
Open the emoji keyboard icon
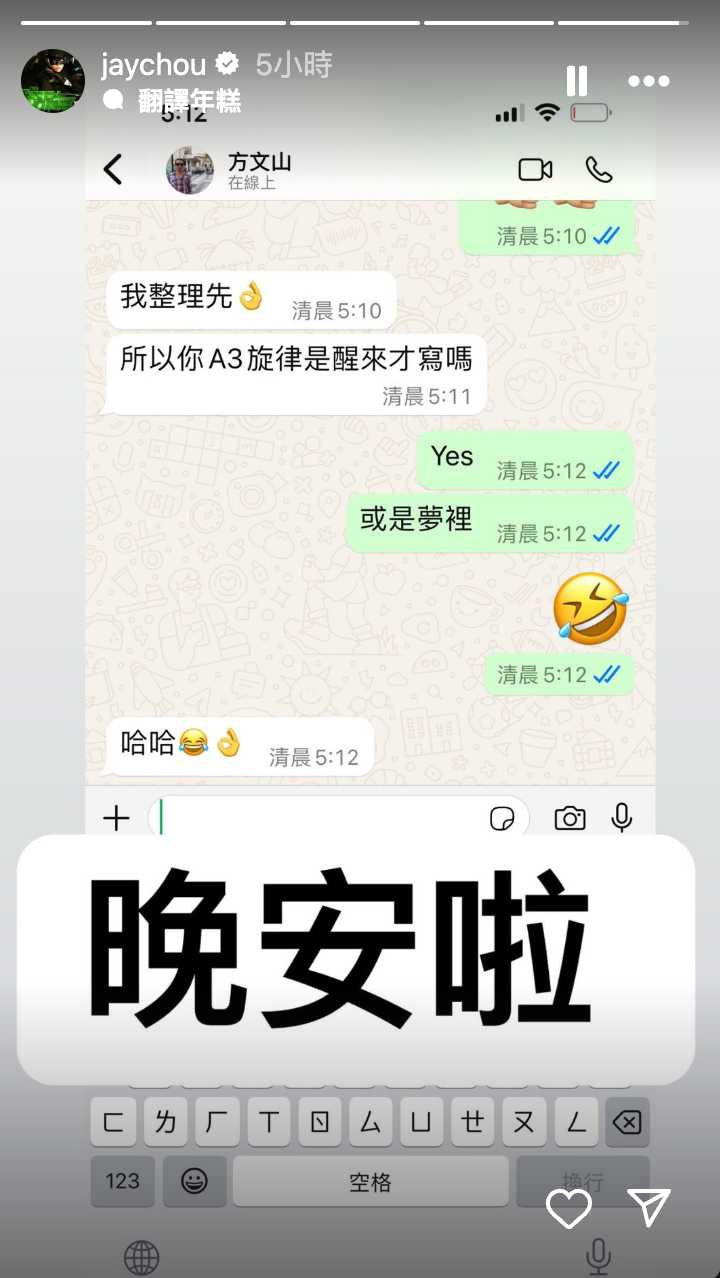(194, 1181)
